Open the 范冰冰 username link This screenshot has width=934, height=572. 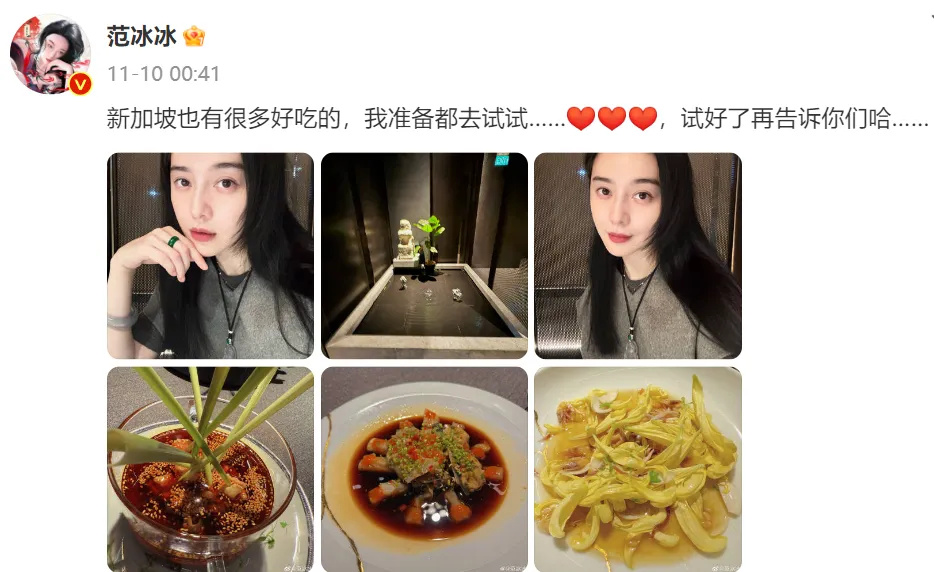142,37
